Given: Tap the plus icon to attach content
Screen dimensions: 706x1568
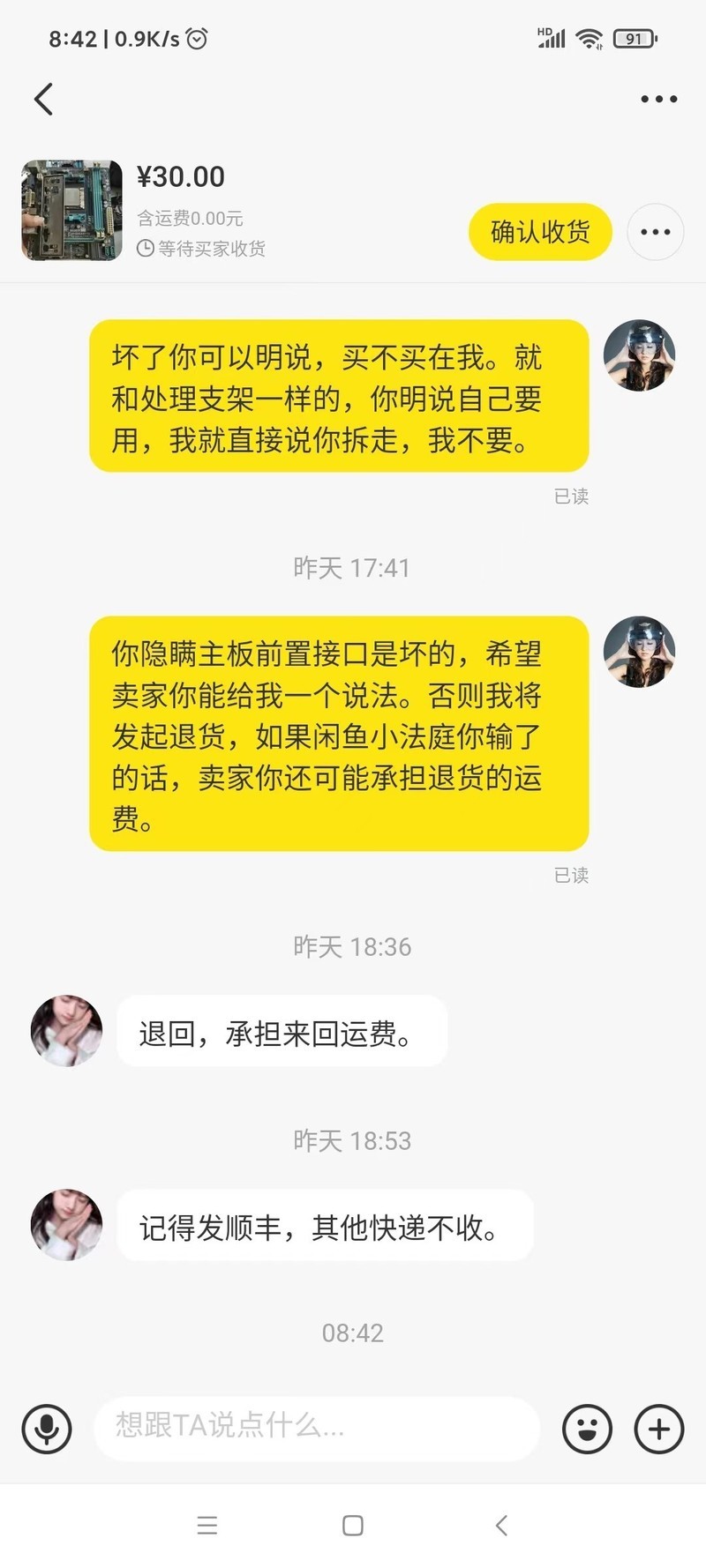Looking at the screenshot, I should pos(657,1429).
